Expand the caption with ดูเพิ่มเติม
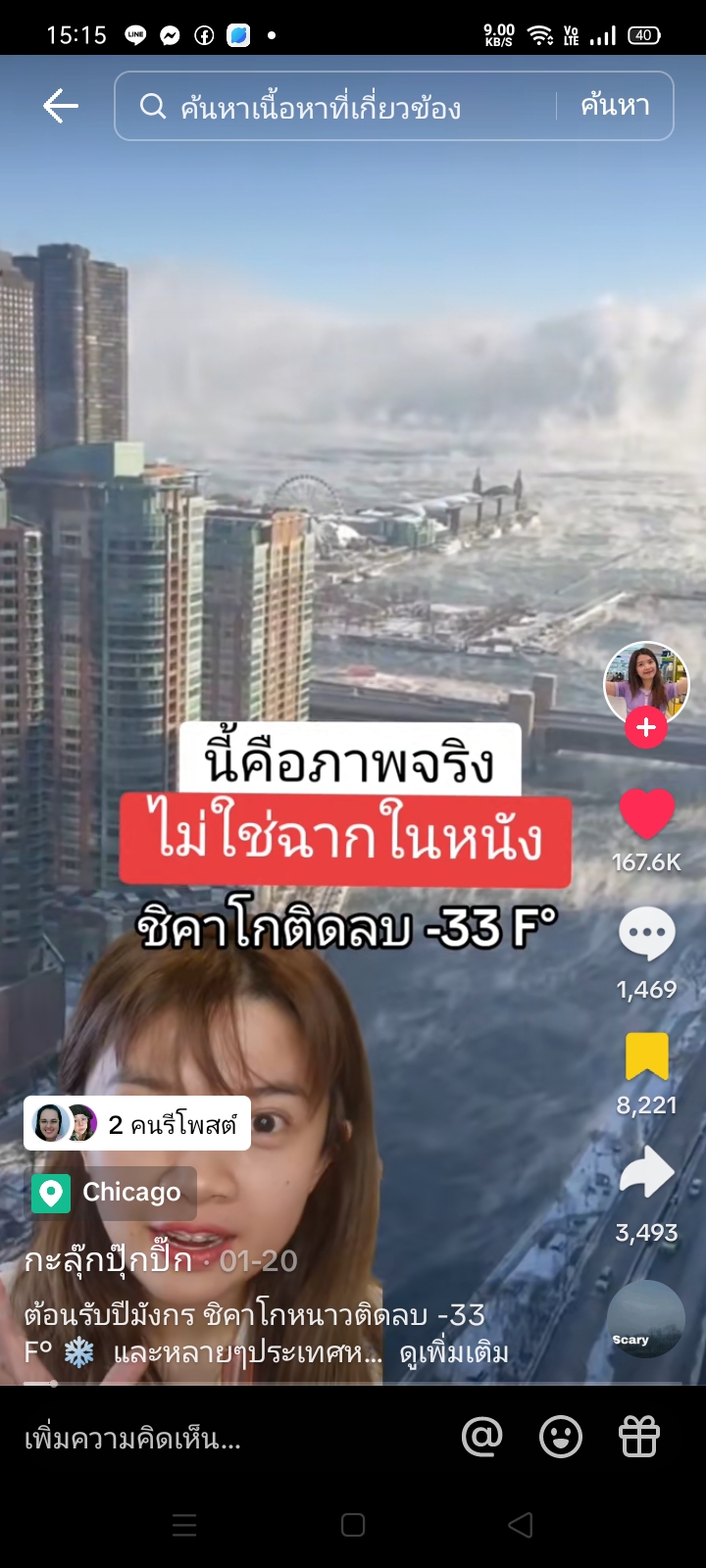The width and height of the screenshot is (706, 1568). 454,1353
